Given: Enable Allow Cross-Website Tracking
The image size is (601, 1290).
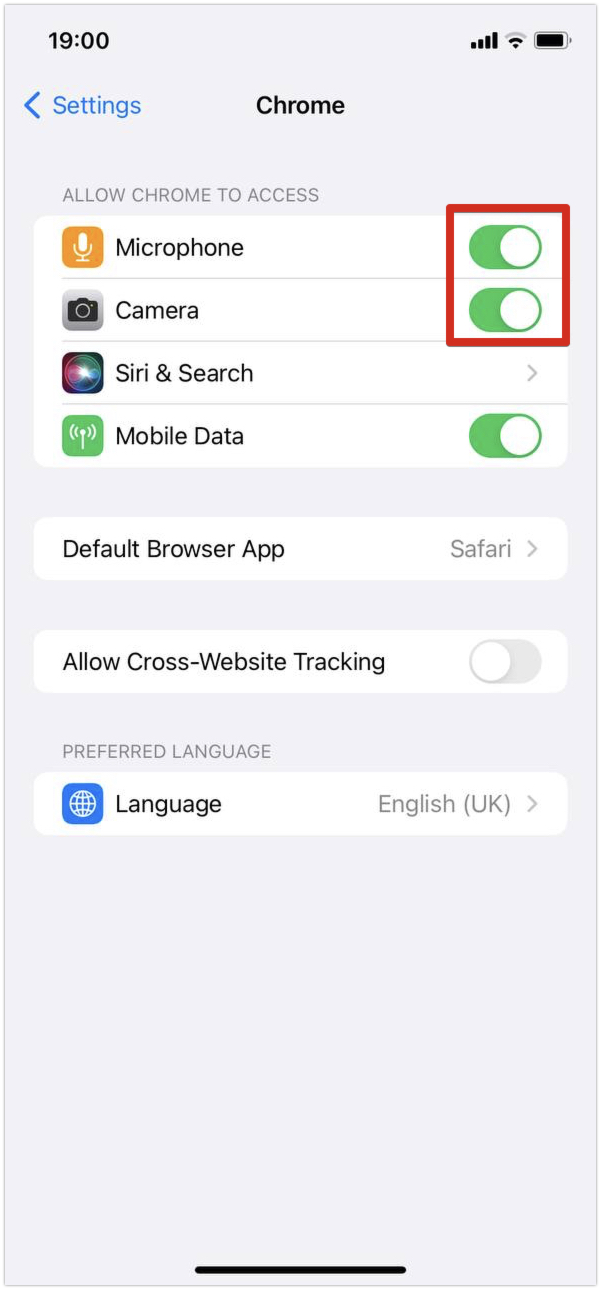Looking at the screenshot, I should [505, 662].
